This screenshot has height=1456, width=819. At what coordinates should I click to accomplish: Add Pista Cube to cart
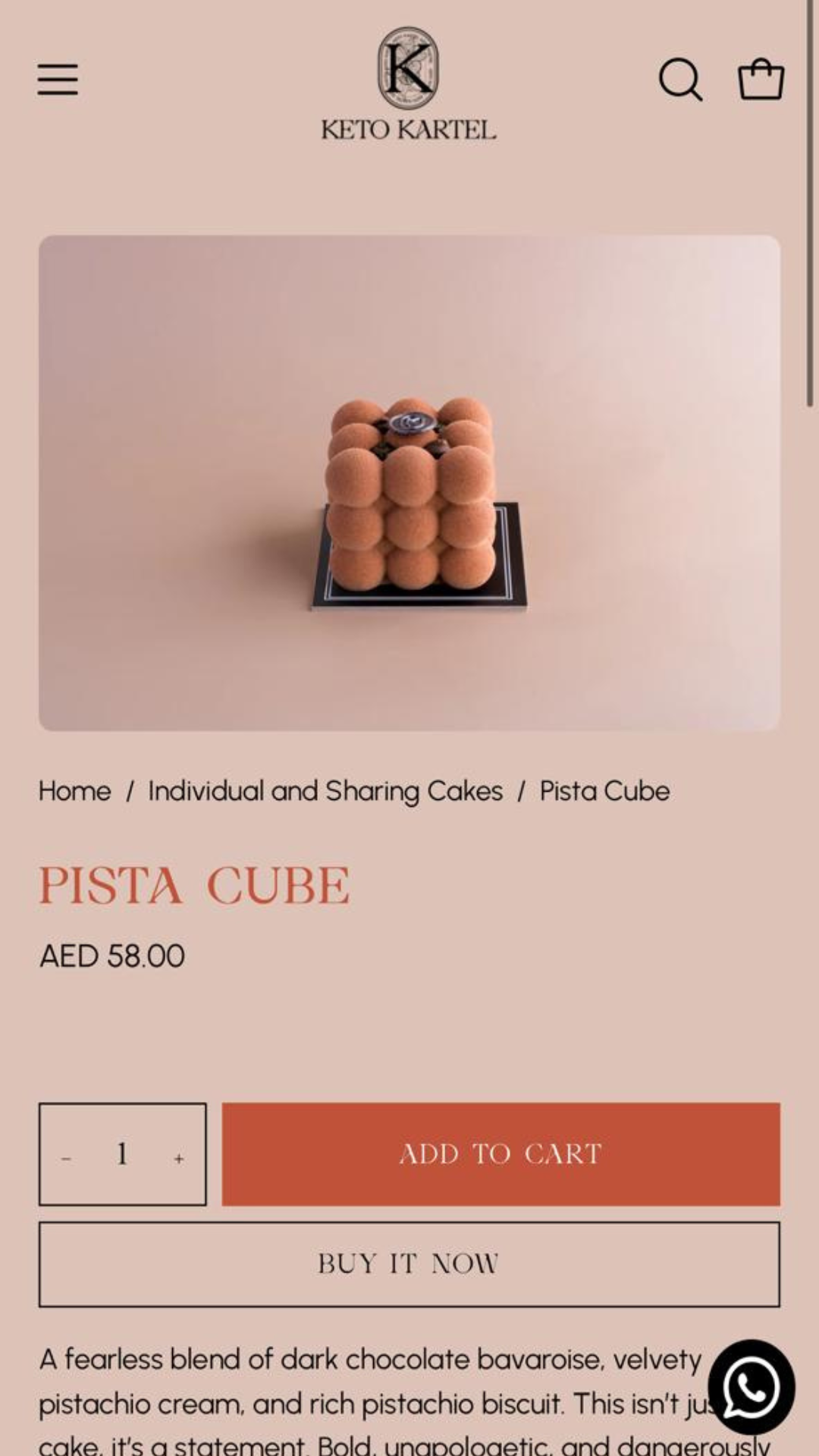click(x=500, y=1154)
